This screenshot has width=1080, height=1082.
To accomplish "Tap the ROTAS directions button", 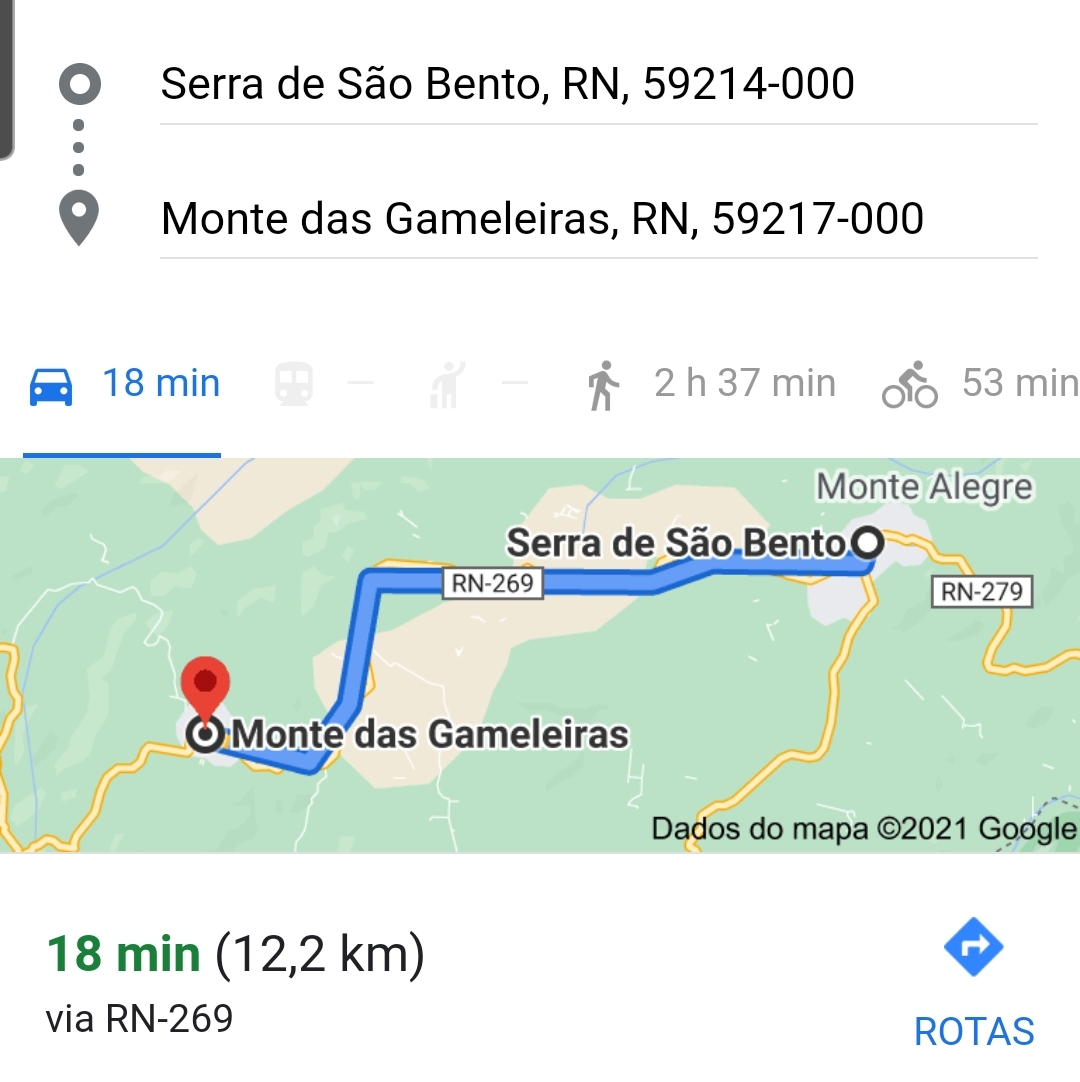I will pyautogui.click(x=973, y=986).
